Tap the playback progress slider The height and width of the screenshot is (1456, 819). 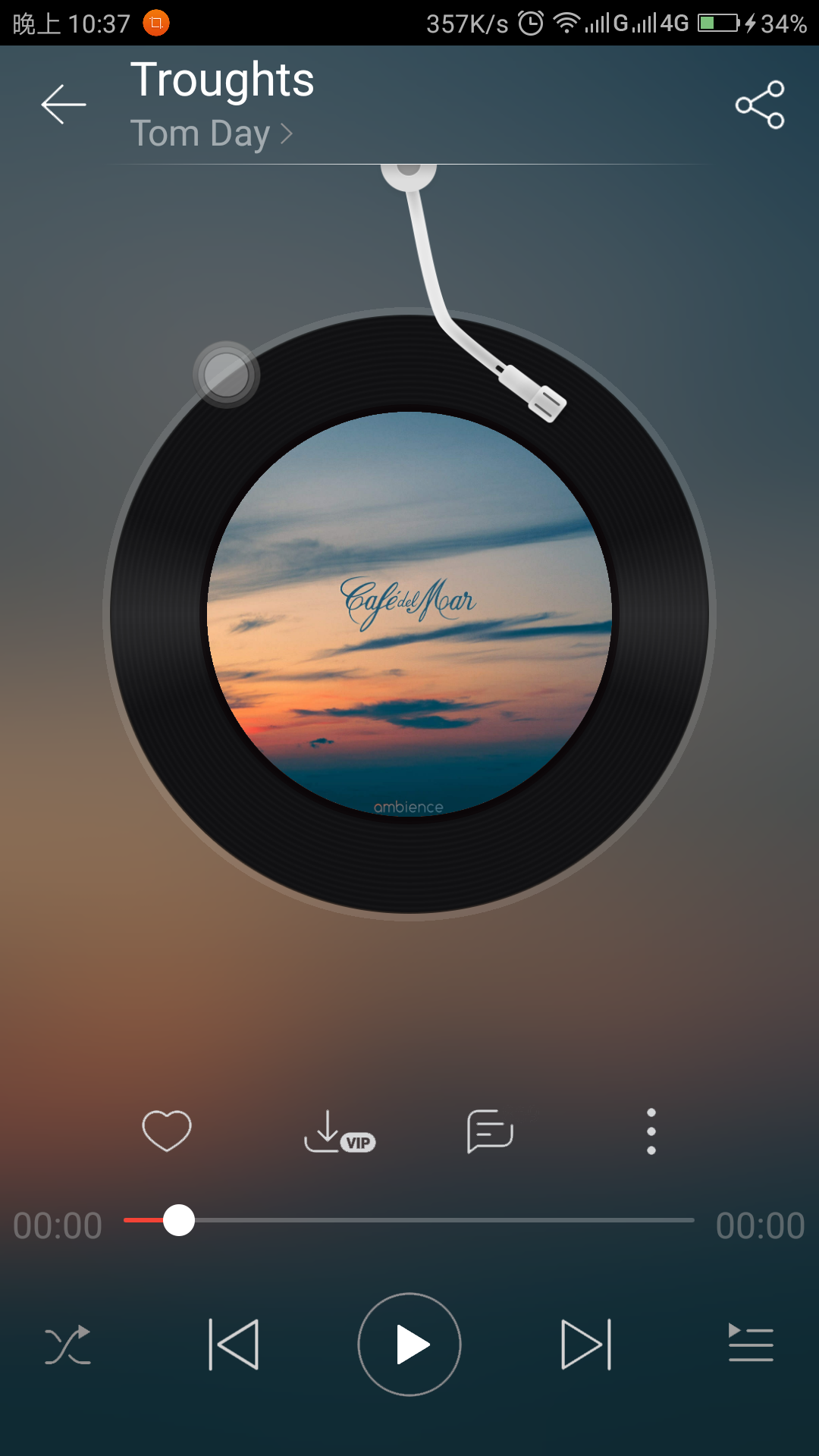(x=409, y=1220)
